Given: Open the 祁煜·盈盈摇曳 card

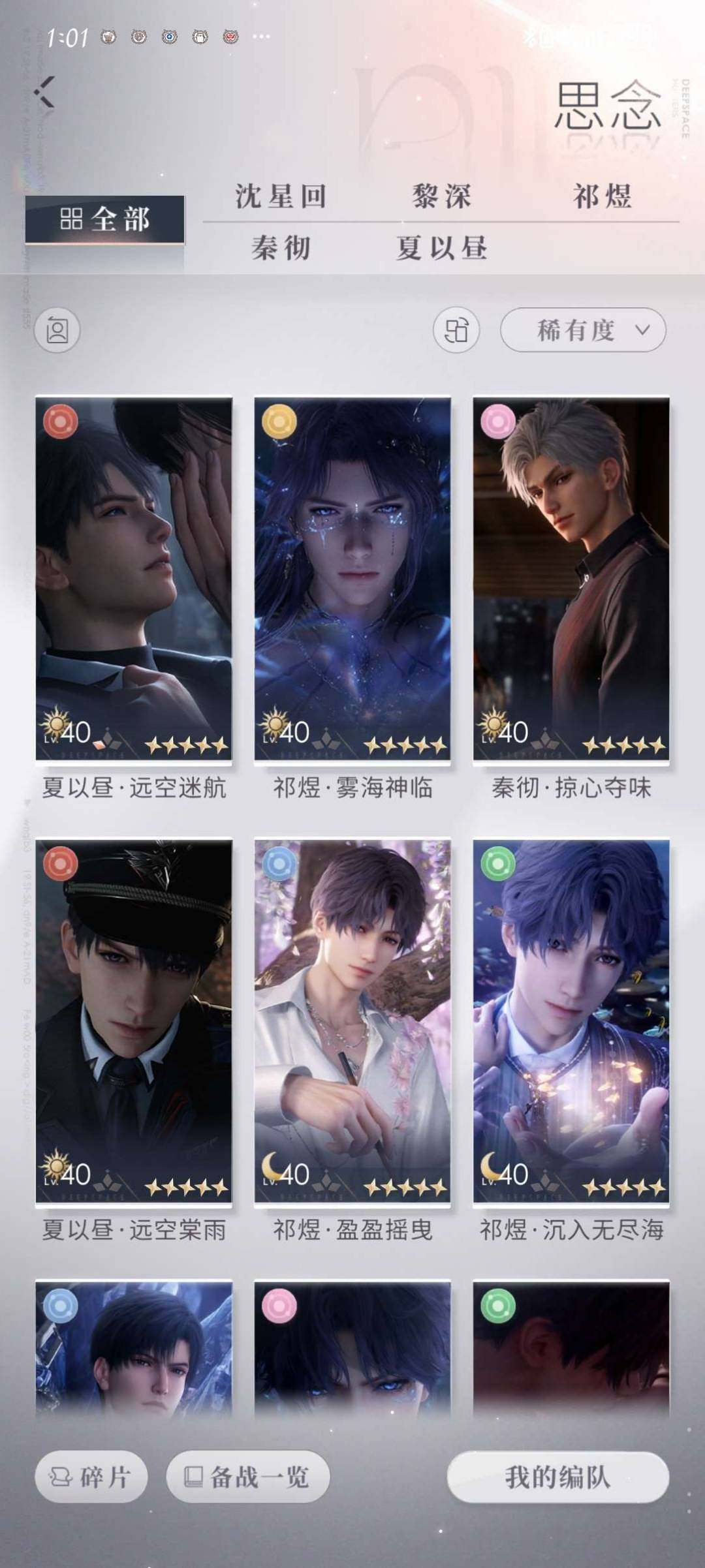Looking at the screenshot, I should [x=352, y=1021].
